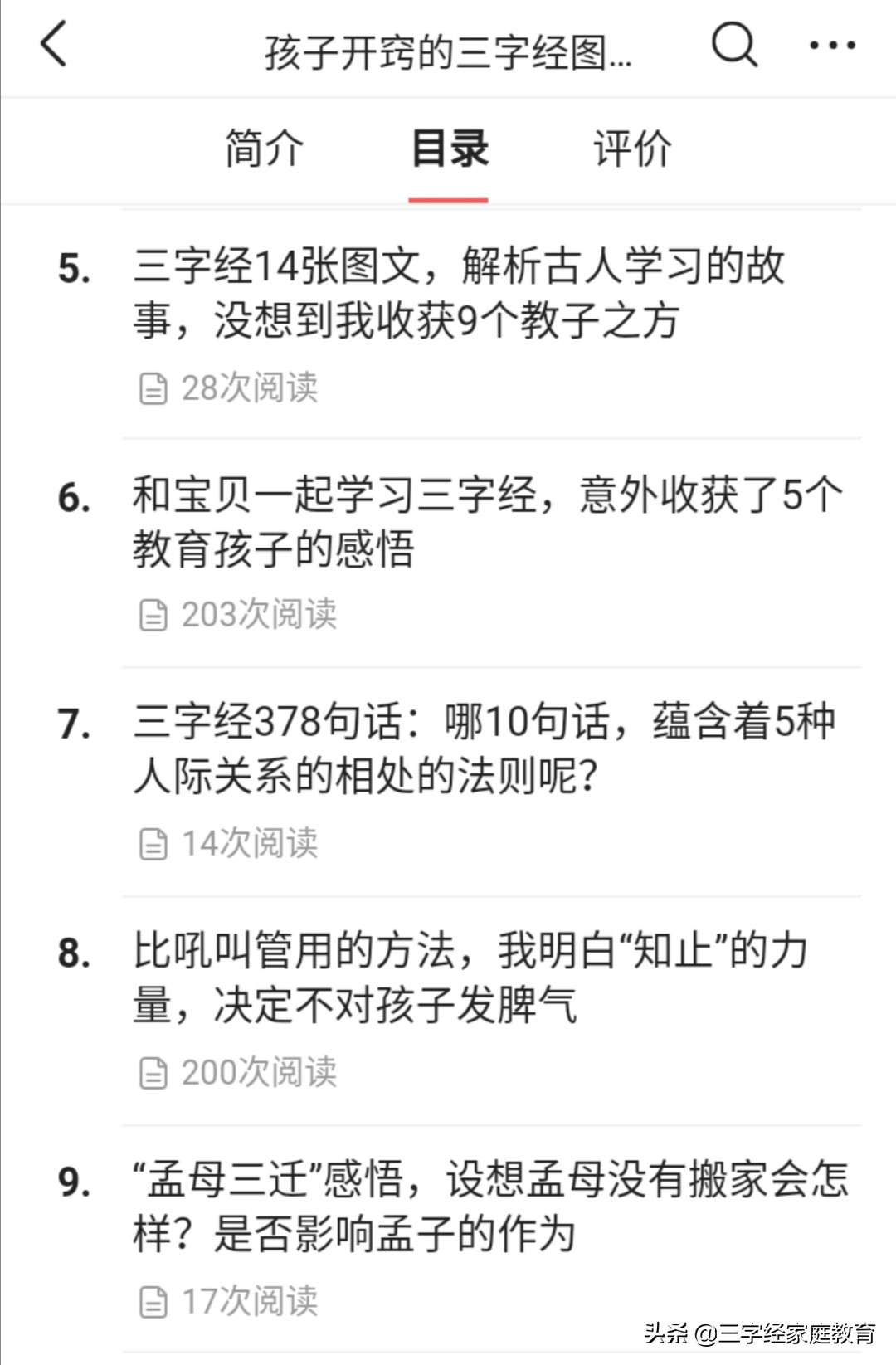Open search in the column
Viewport: 896px width, 1365px height.
734,45
